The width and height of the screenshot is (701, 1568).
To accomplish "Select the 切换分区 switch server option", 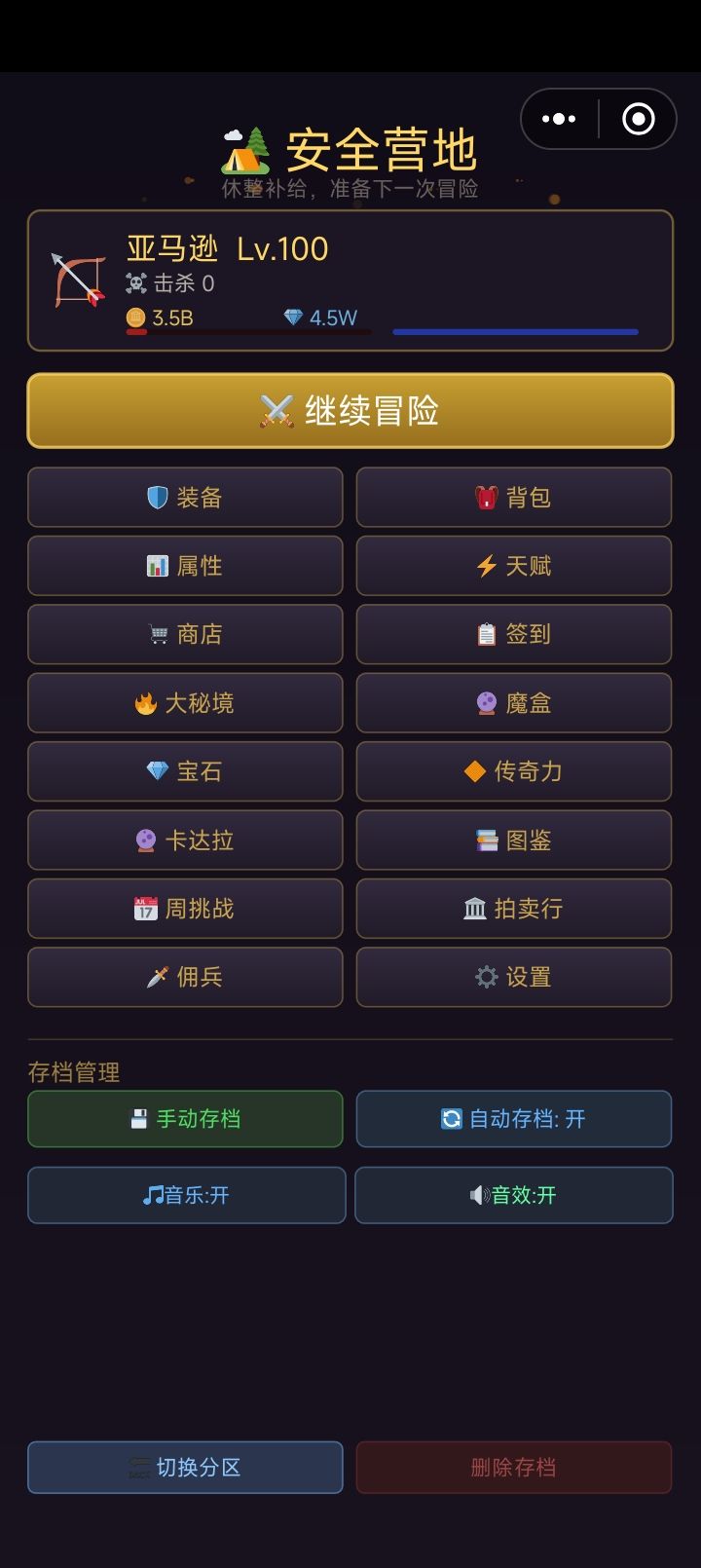I will coord(185,1467).
